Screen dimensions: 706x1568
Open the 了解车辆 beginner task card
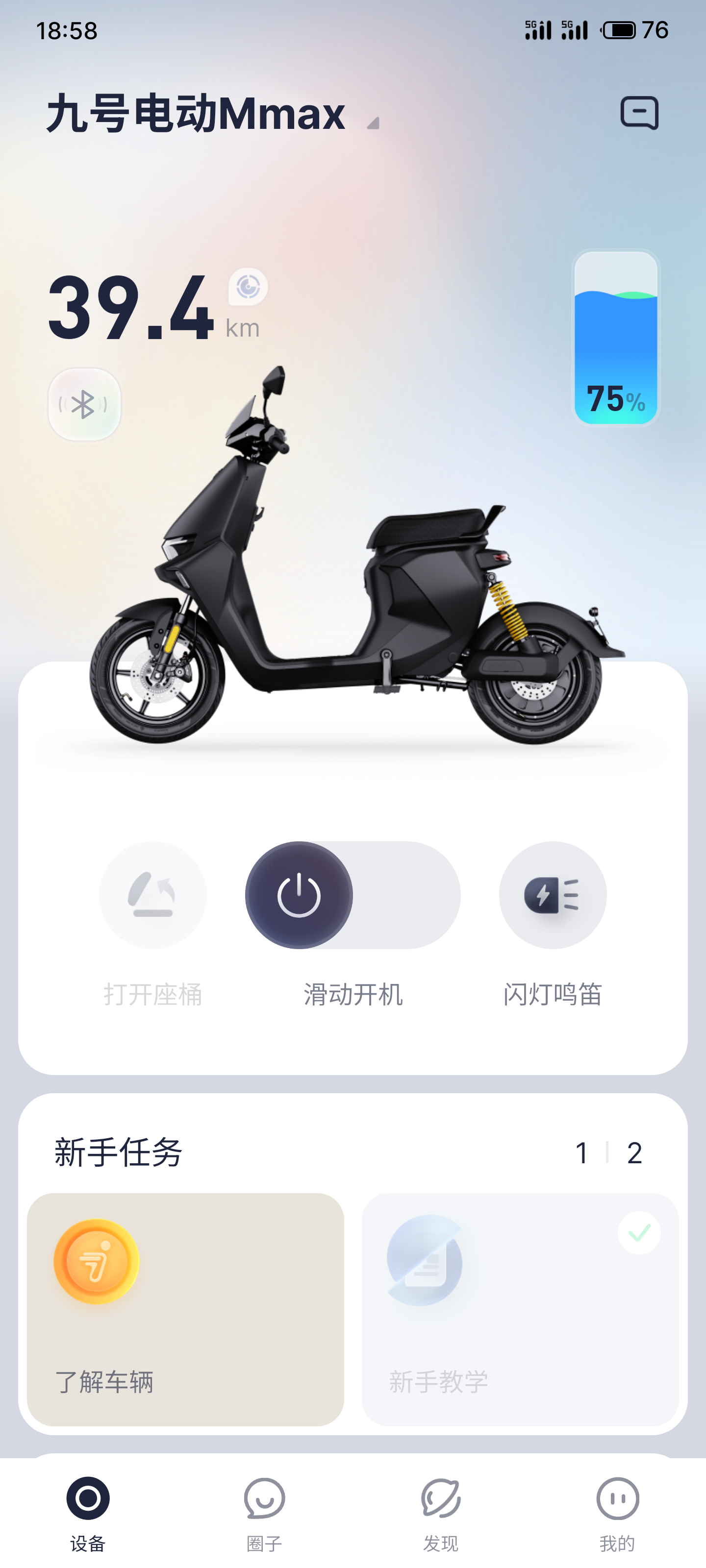point(185,1309)
